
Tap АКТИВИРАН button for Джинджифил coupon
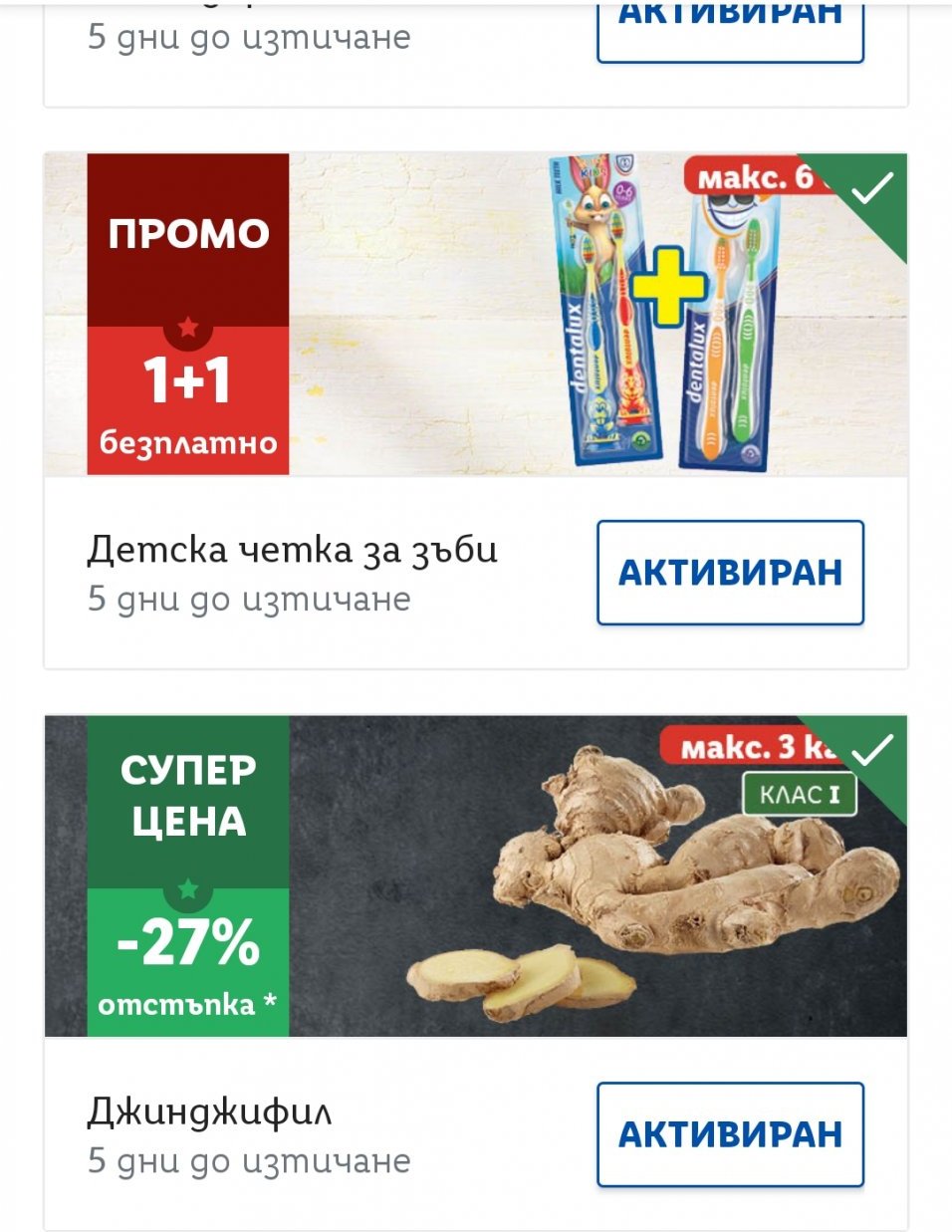tap(730, 1134)
